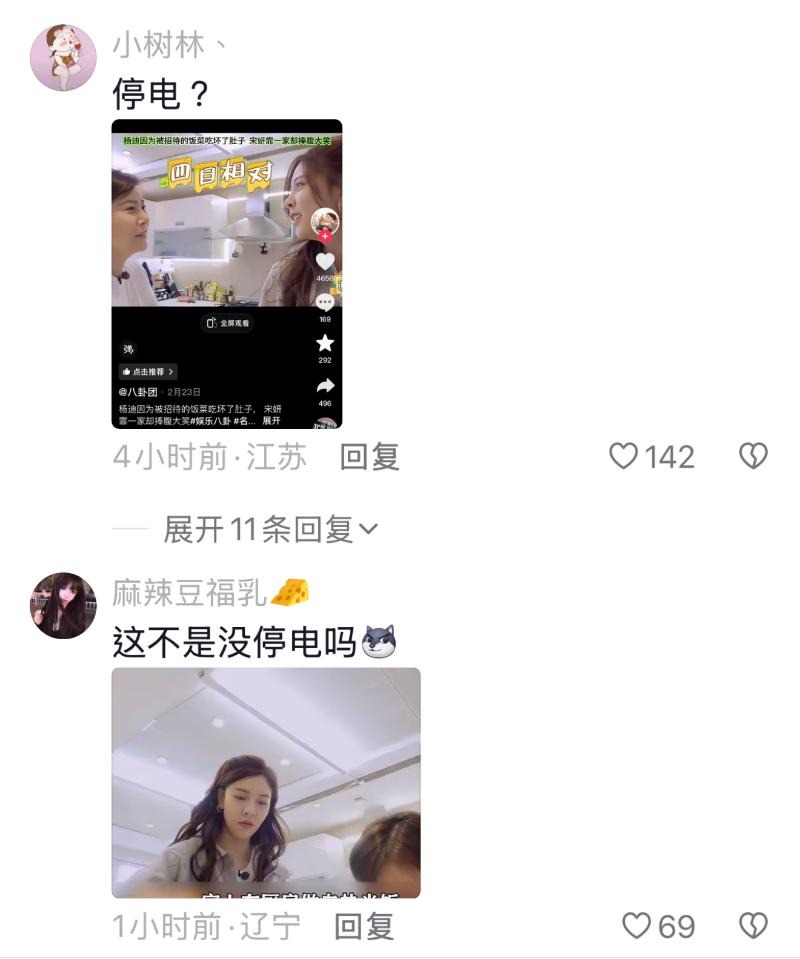Dislike 小树林's comment
Viewport: 800px width, 959px height.
pyautogui.click(x=753, y=457)
